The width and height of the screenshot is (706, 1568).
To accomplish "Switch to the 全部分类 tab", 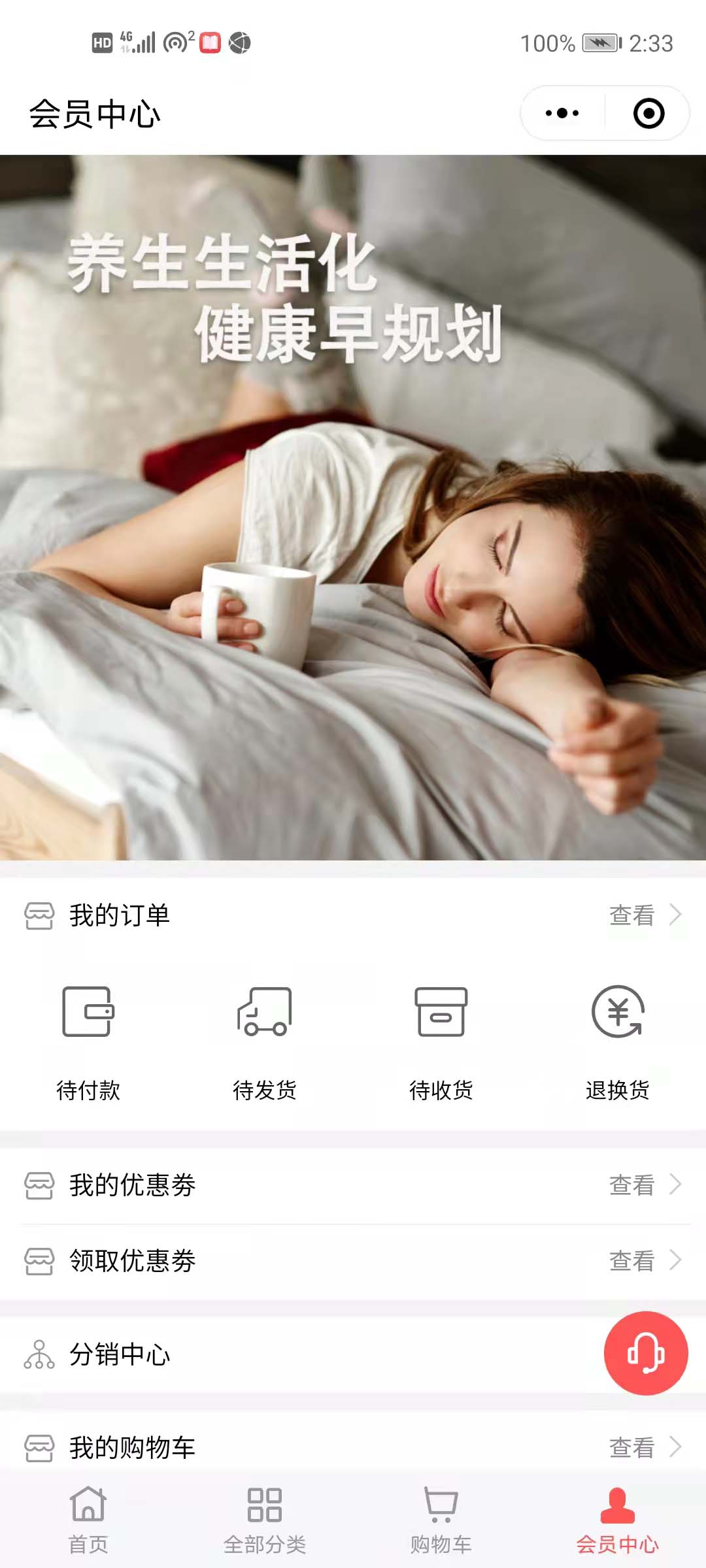I will click(265, 1520).
